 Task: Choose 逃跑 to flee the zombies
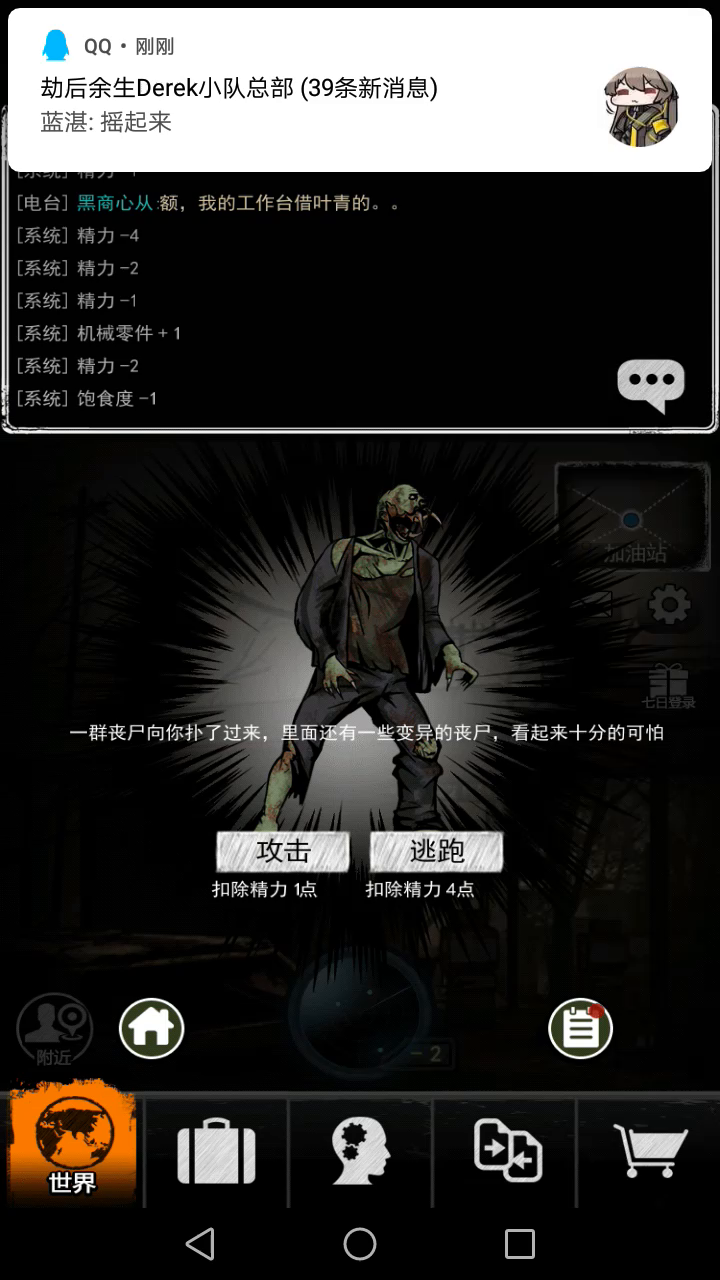coord(436,851)
